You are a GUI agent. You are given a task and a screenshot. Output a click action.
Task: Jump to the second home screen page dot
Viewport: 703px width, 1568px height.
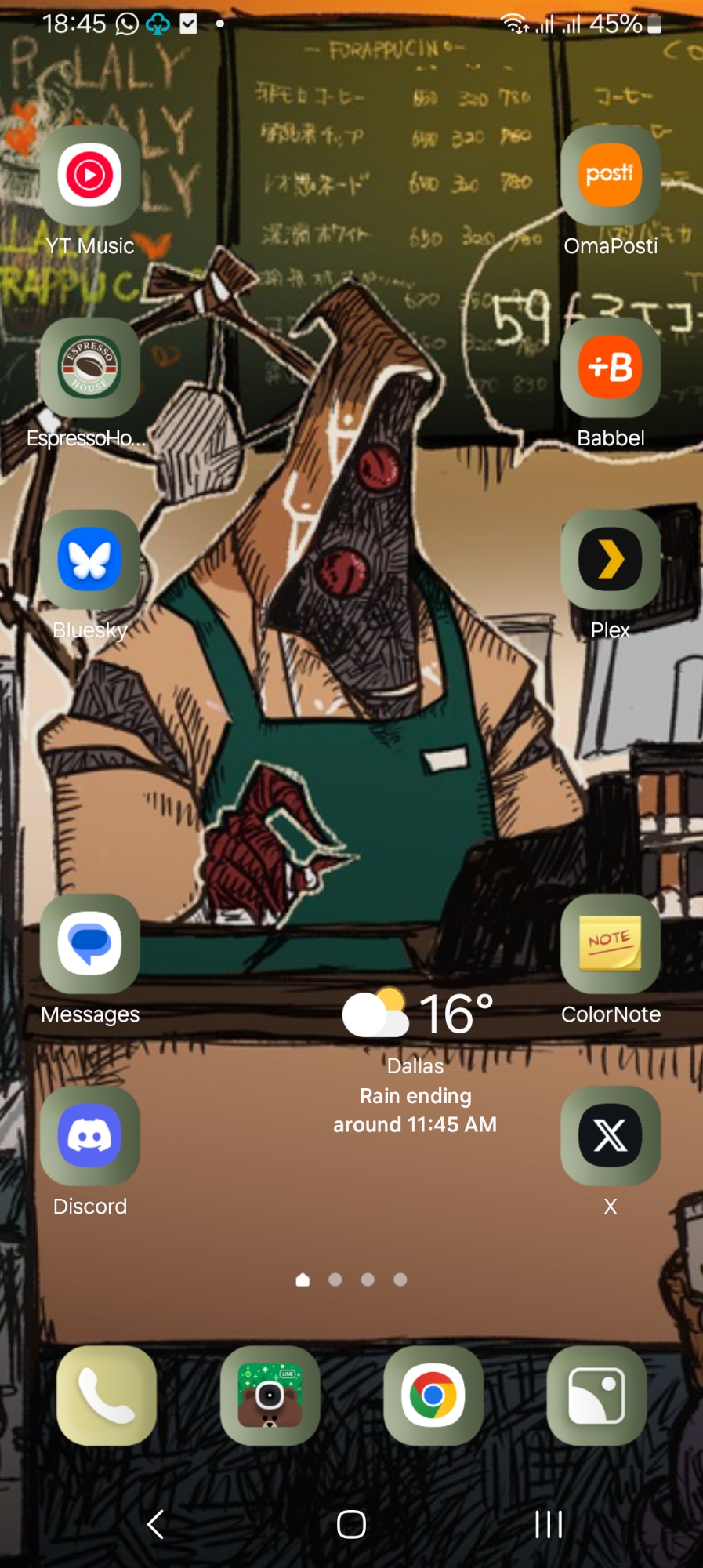pyautogui.click(x=335, y=1279)
